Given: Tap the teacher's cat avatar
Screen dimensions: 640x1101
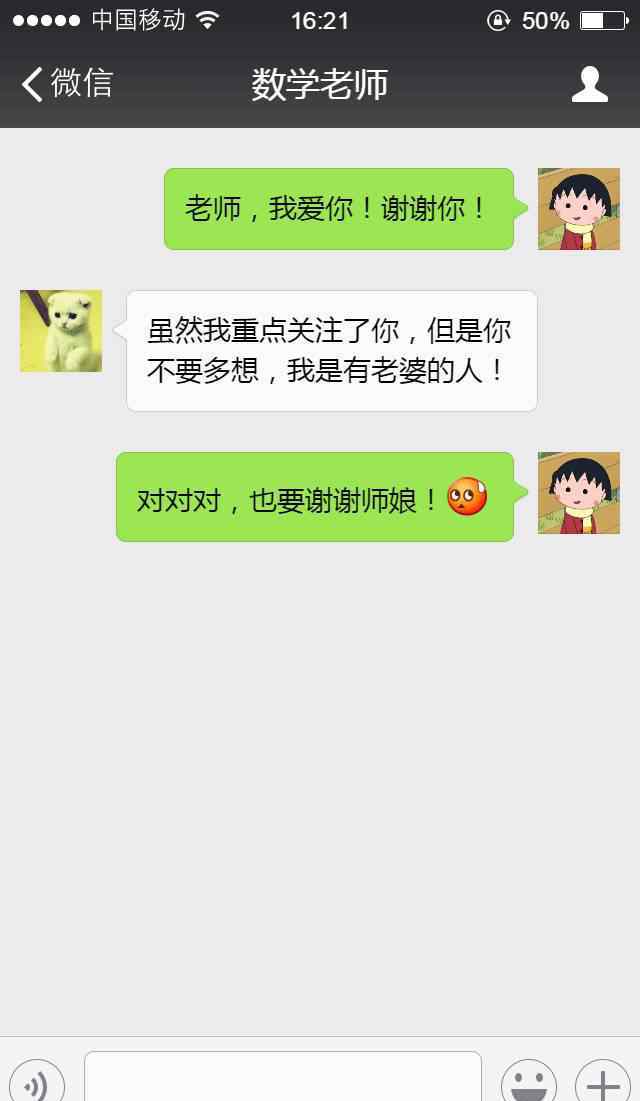Looking at the screenshot, I should 61,331.
